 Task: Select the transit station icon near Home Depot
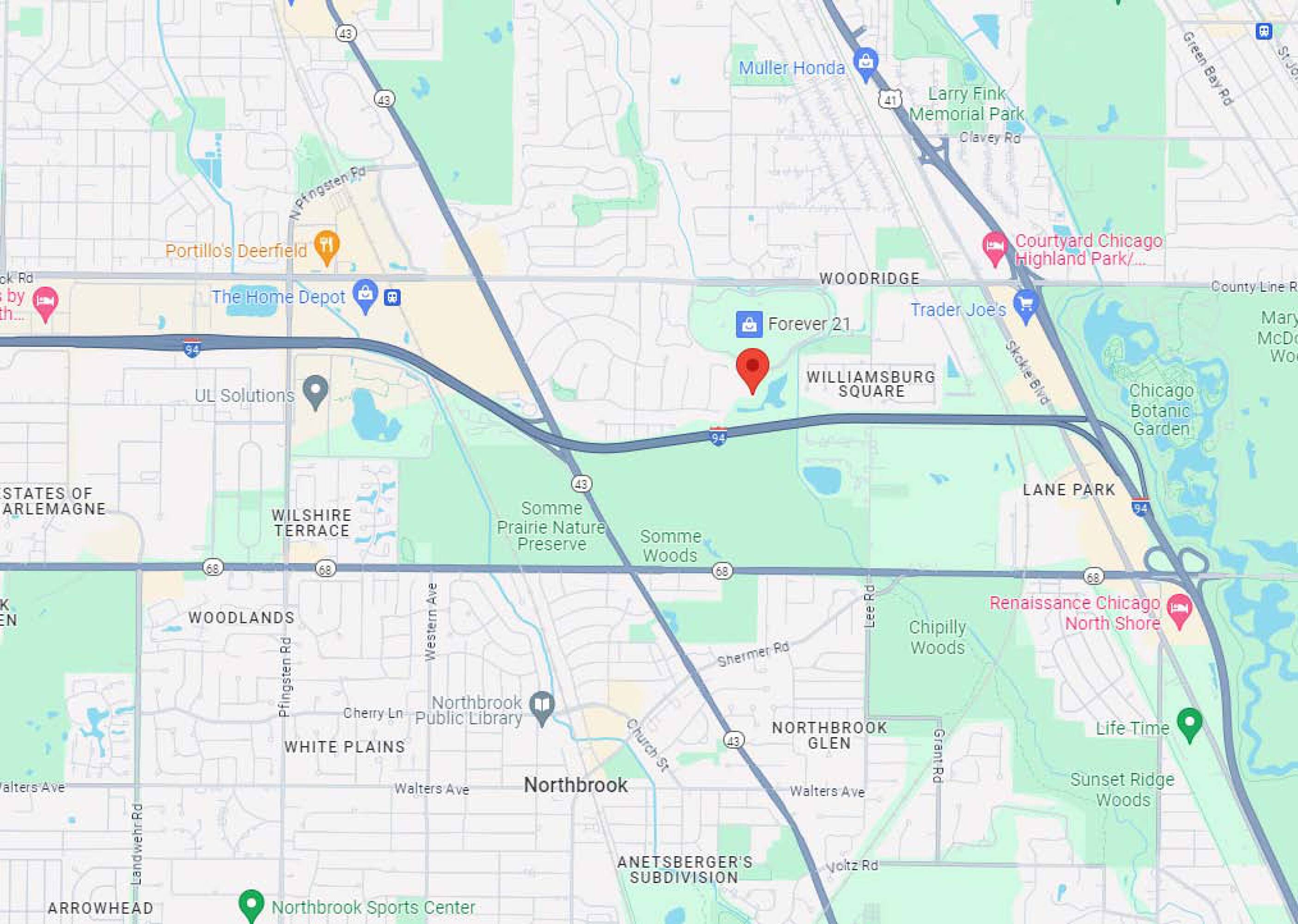[x=392, y=297]
